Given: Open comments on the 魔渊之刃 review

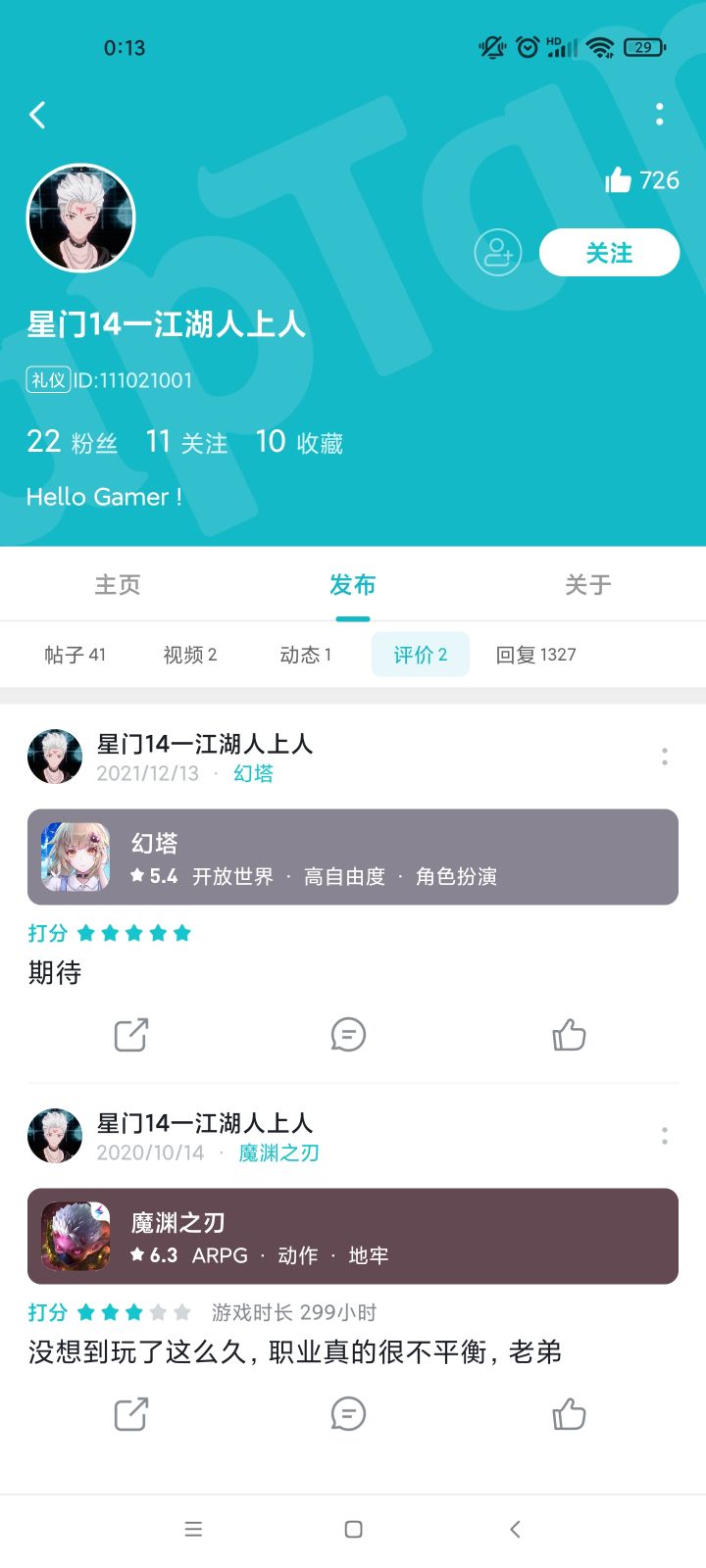Looking at the screenshot, I should point(348,1414).
